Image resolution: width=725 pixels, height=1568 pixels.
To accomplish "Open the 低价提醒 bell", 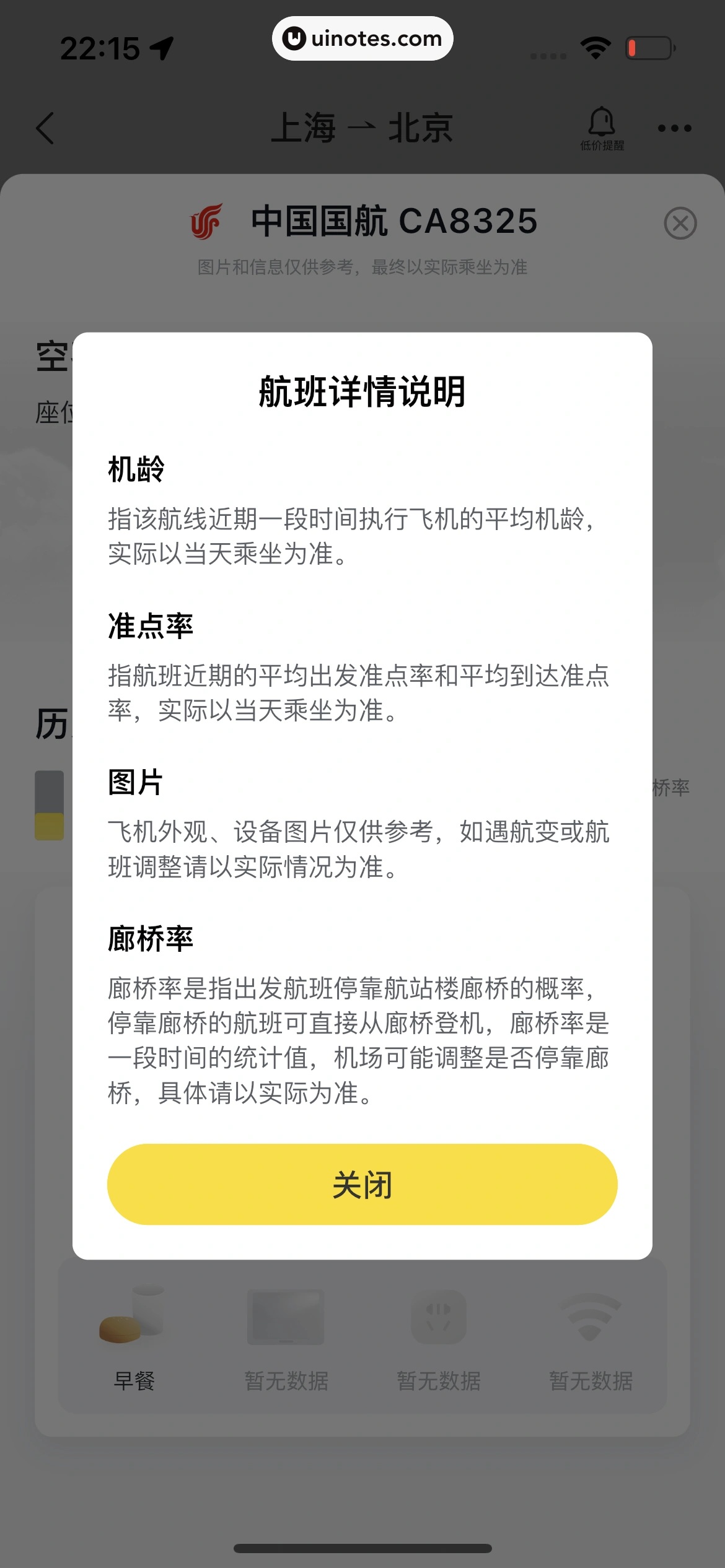I will (x=601, y=128).
